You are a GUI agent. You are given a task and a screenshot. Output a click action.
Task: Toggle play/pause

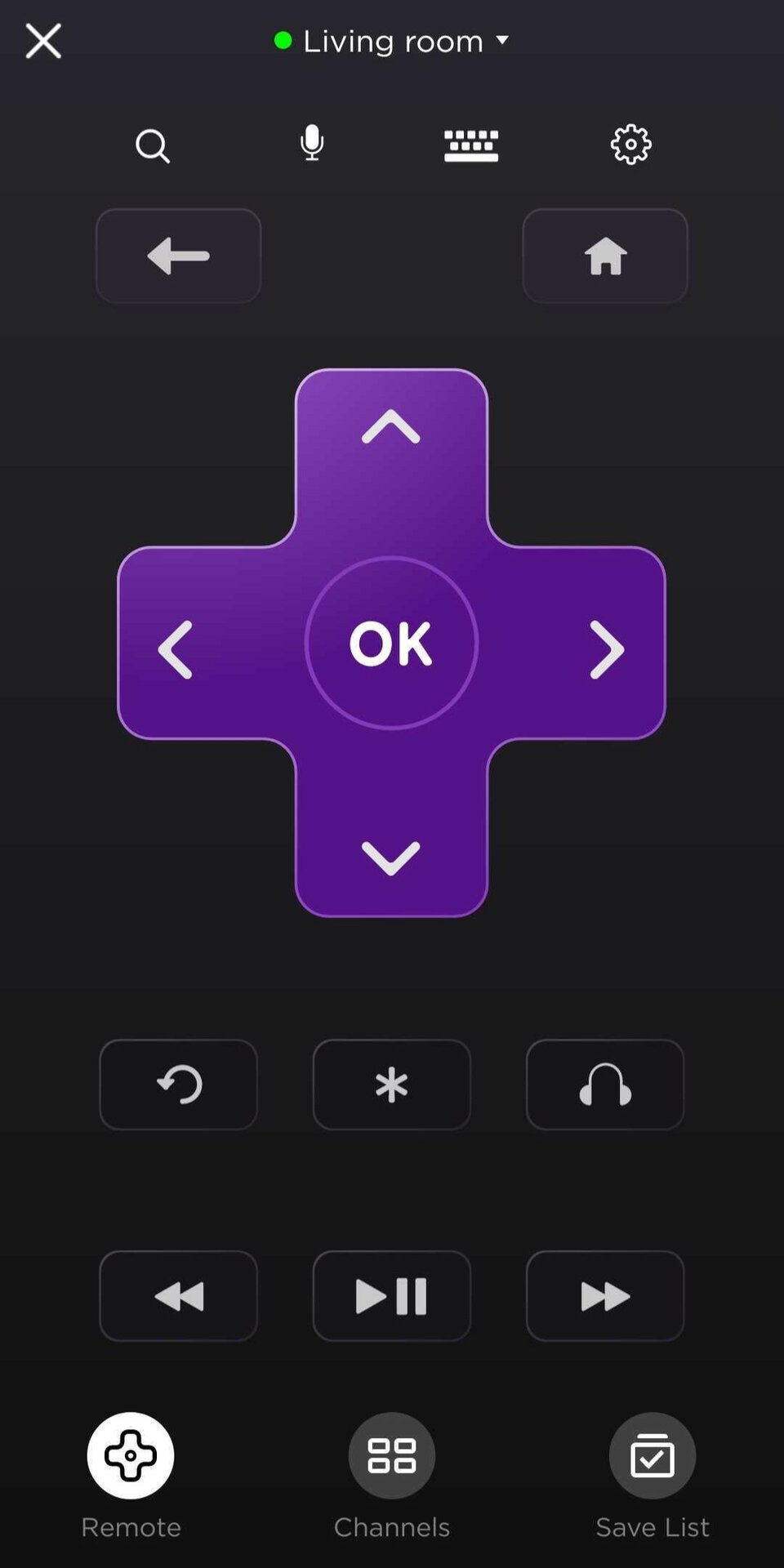(392, 1296)
